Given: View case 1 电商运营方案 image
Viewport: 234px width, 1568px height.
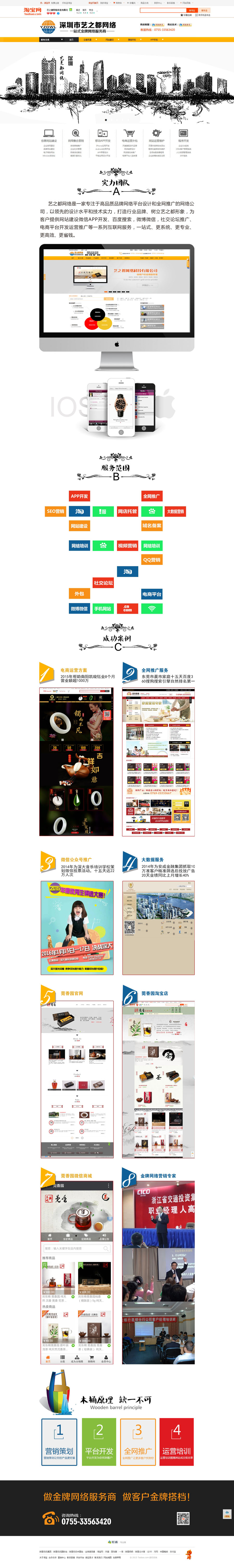Looking at the screenshot, I should coord(76,761).
